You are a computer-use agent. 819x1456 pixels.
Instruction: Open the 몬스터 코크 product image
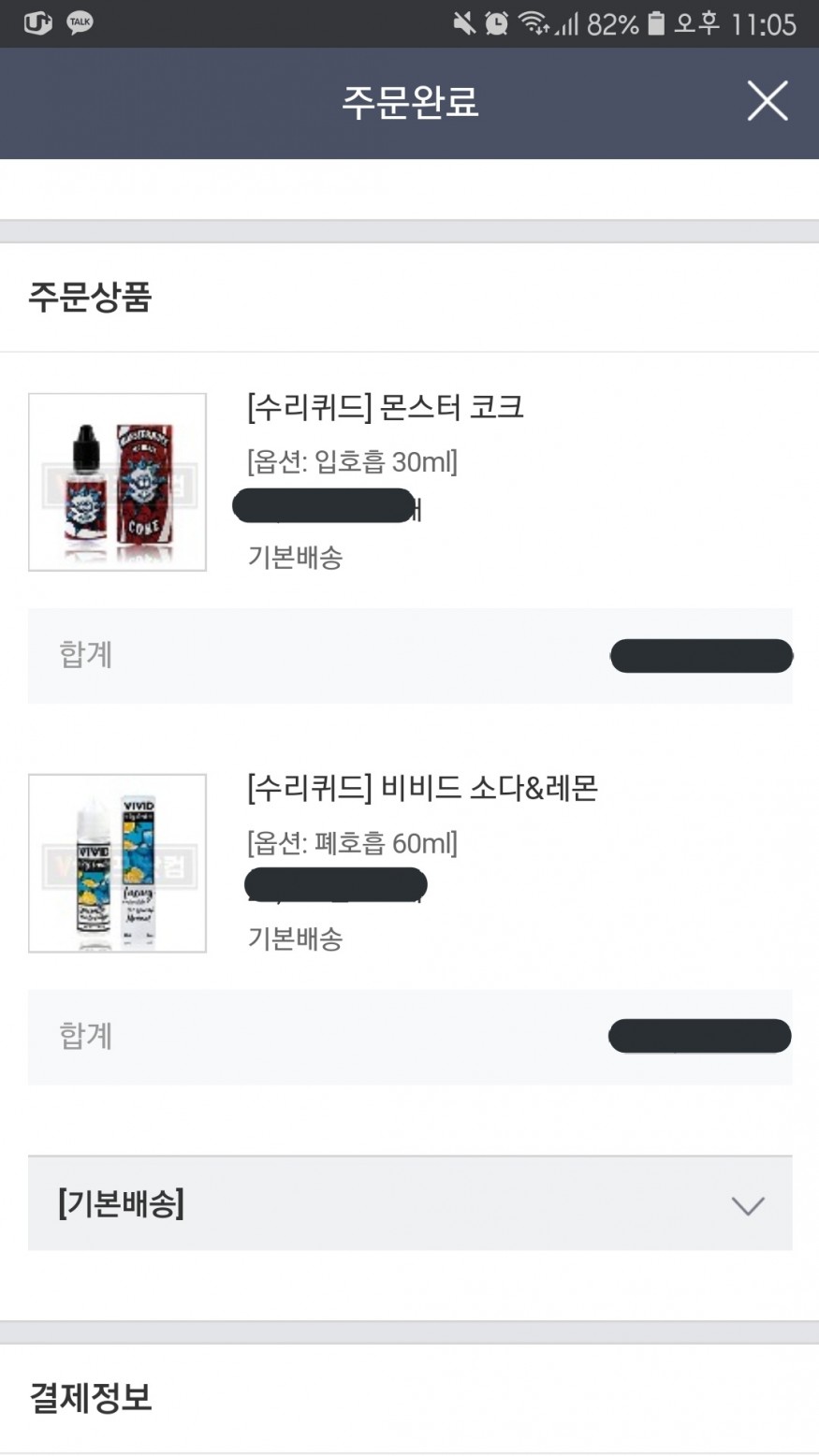click(x=117, y=482)
